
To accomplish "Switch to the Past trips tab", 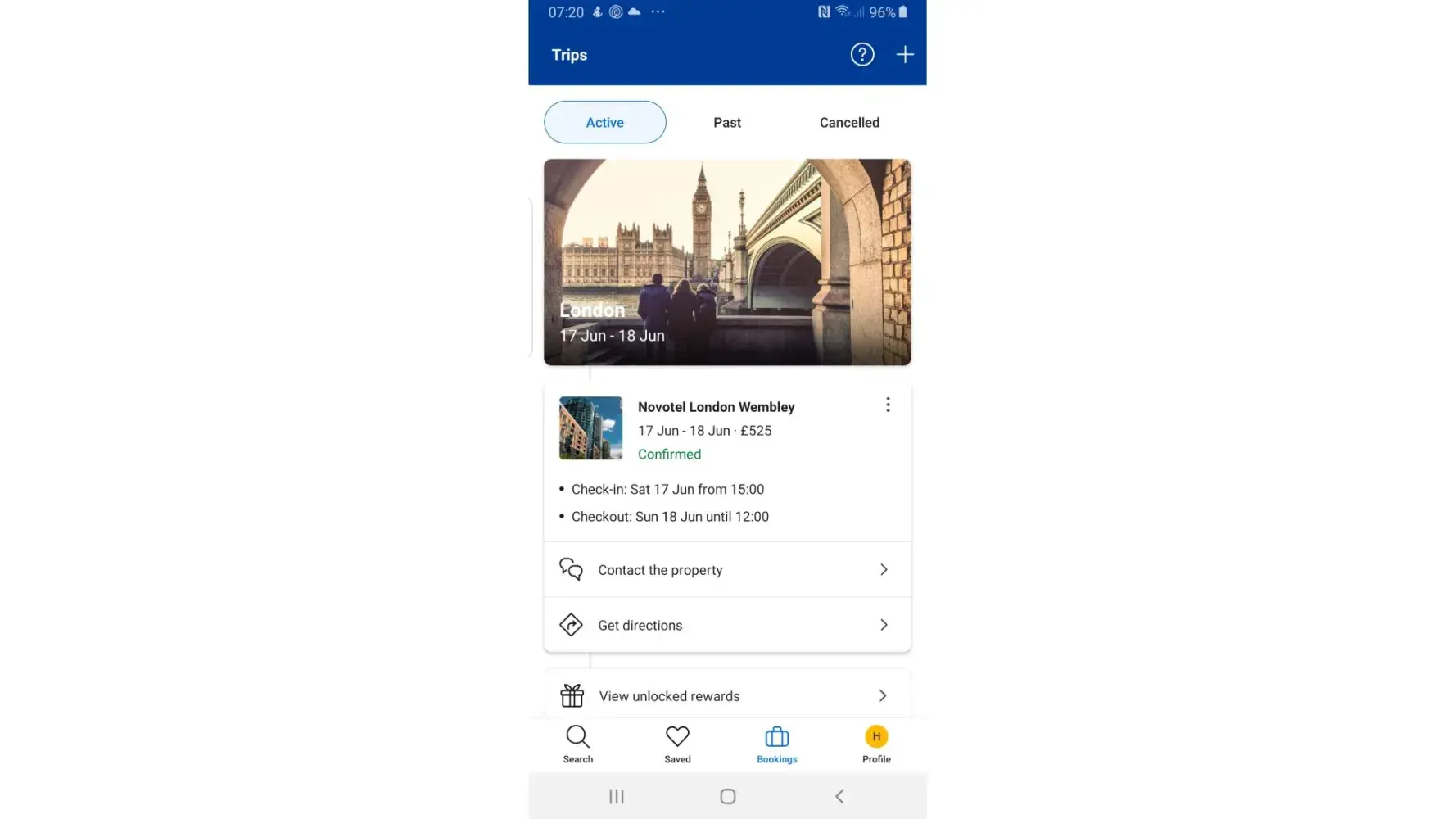I will [726, 122].
